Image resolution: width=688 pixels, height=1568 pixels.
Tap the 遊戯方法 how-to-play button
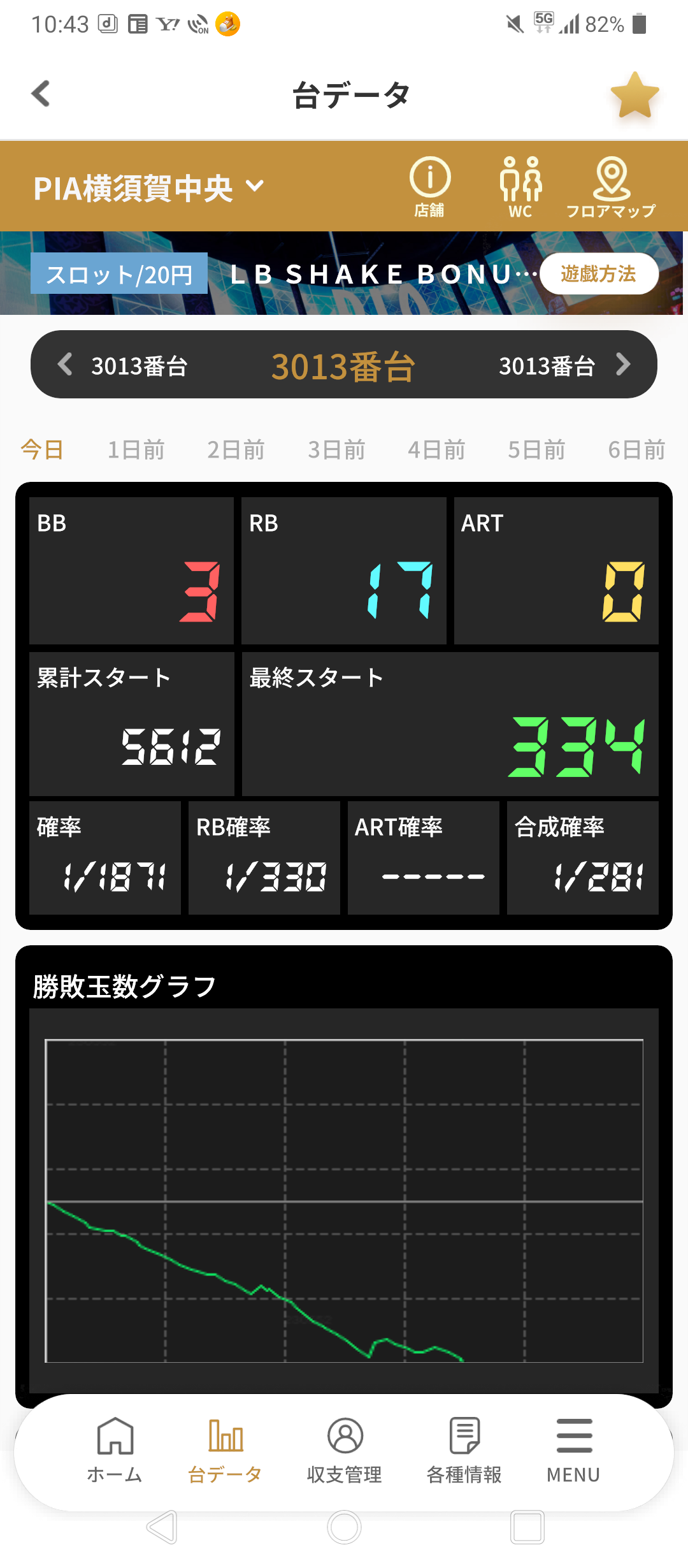[x=598, y=274]
